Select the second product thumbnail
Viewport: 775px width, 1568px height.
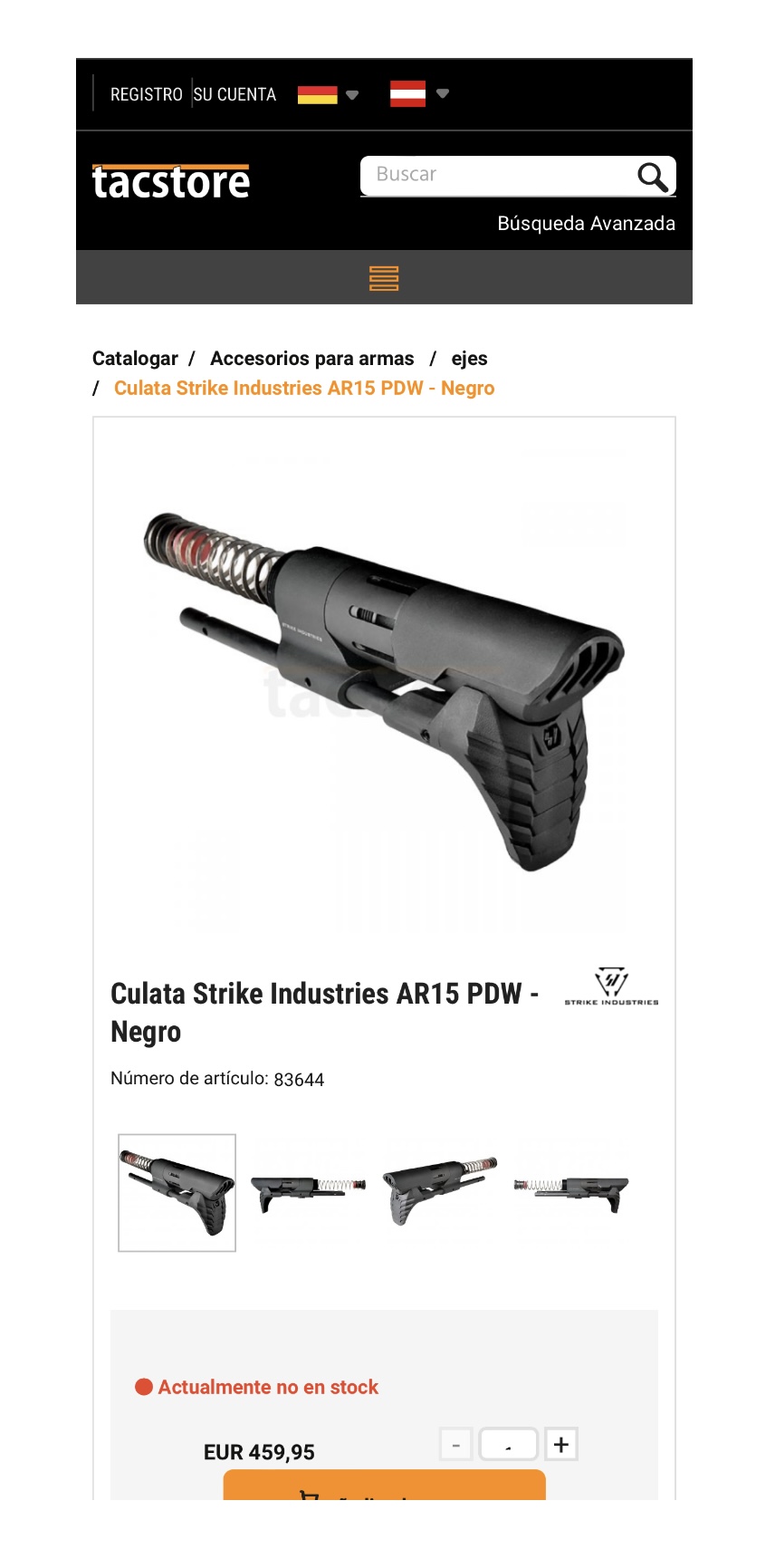pyautogui.click(x=308, y=1192)
